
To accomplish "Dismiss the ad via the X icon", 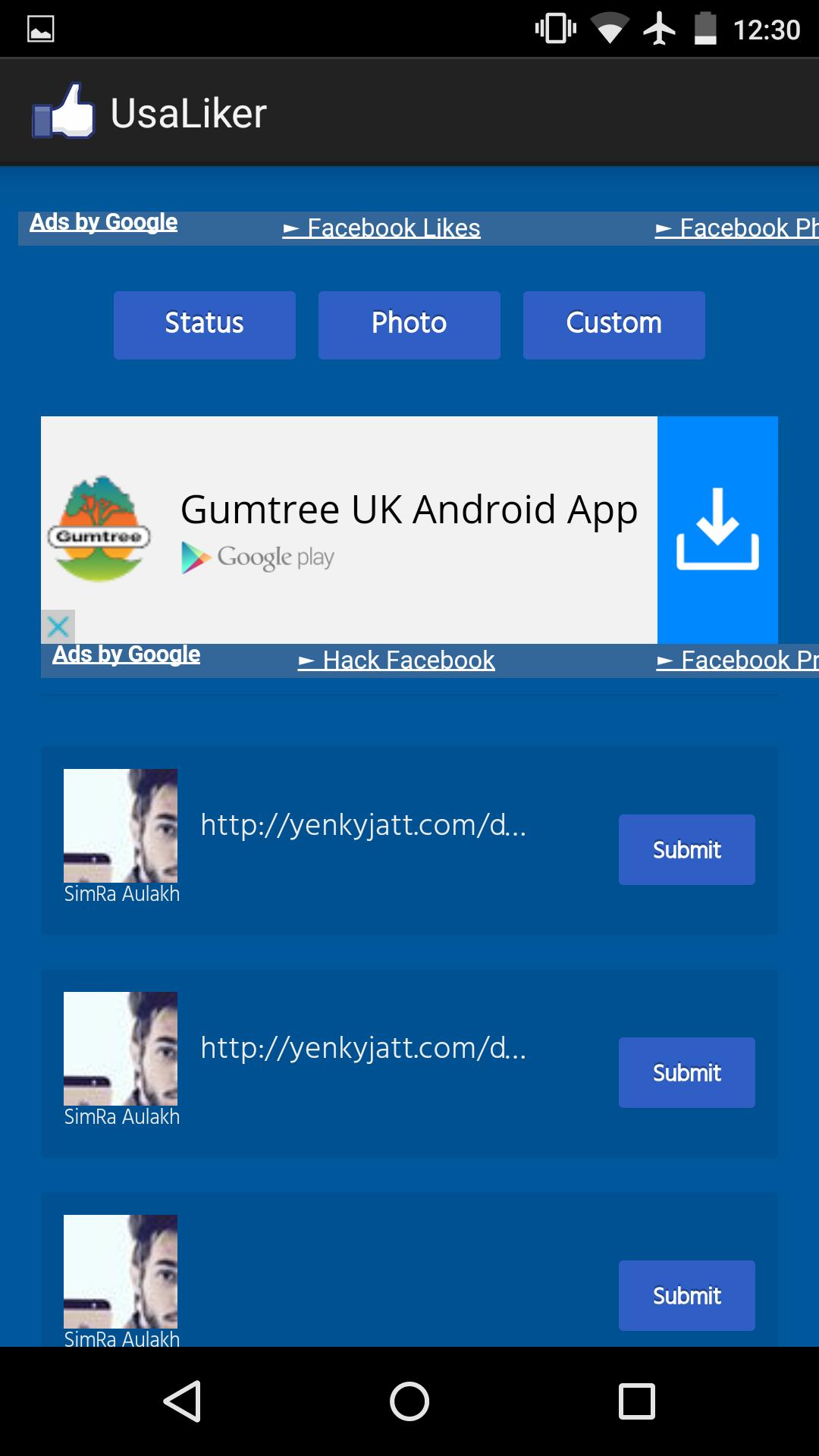I will pyautogui.click(x=59, y=626).
